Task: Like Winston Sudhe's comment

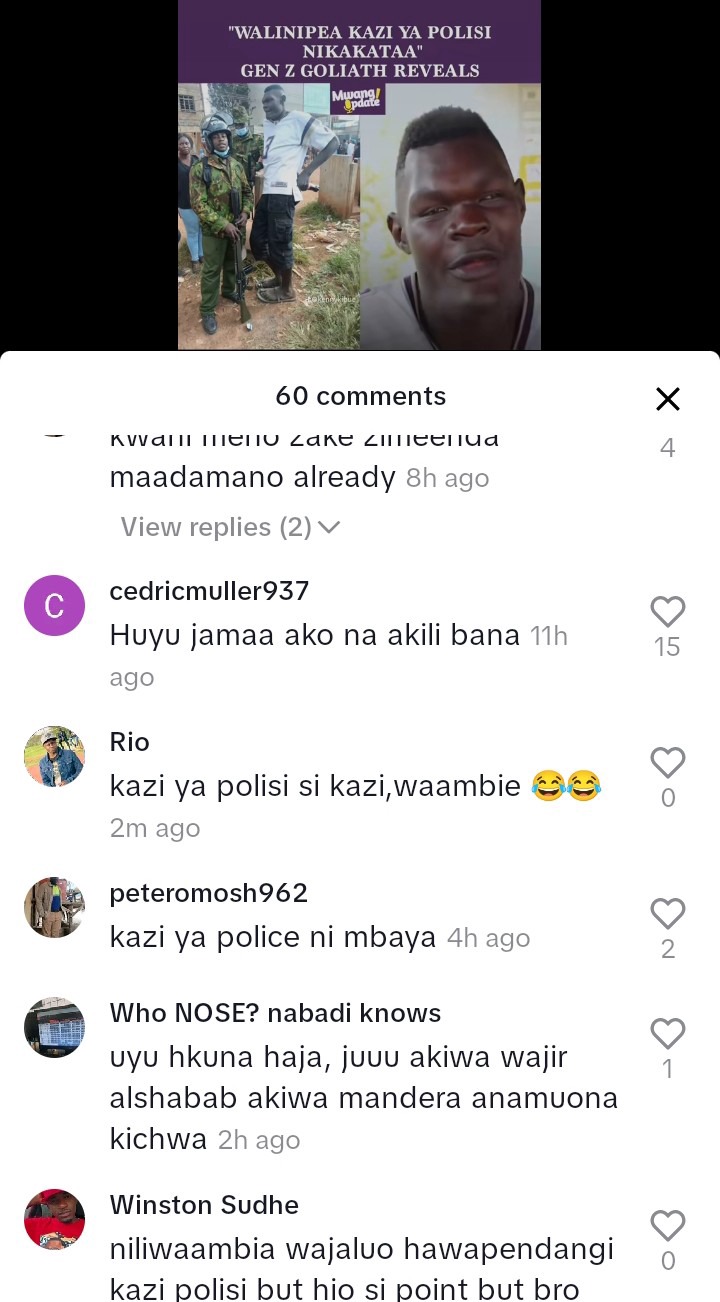Action: pyautogui.click(x=667, y=1226)
